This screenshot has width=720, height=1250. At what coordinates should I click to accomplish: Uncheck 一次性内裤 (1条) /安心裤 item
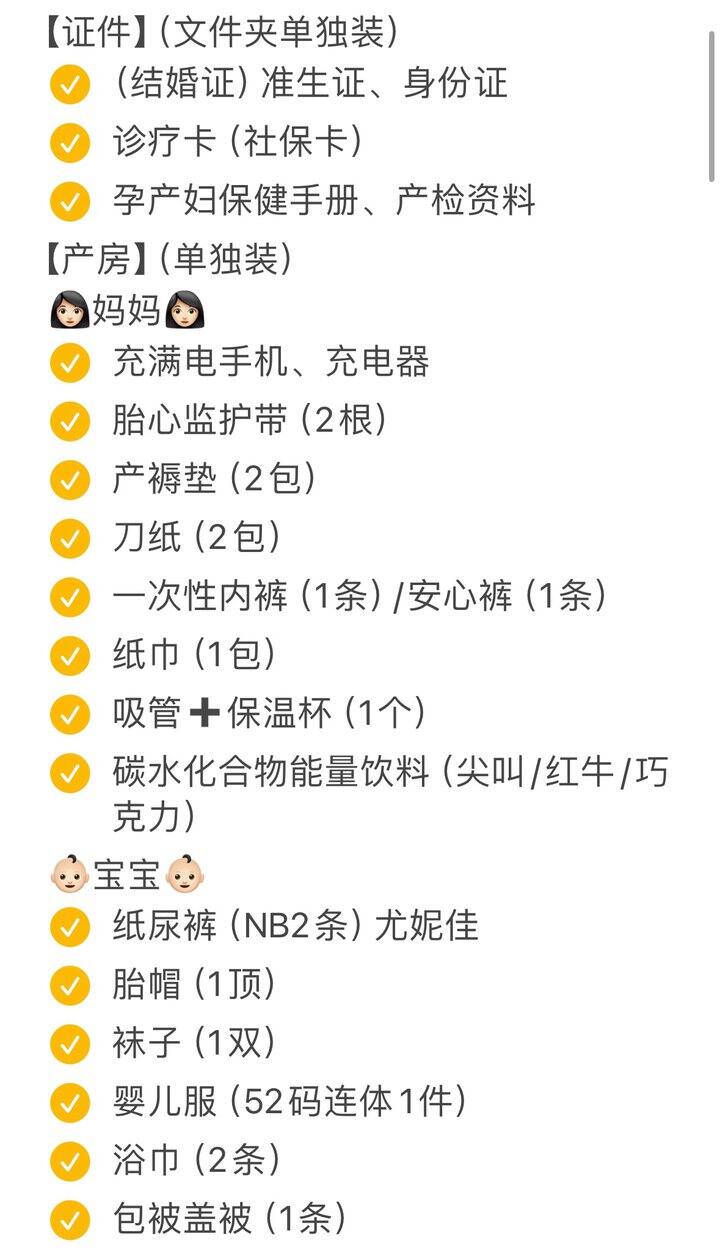tap(70, 598)
